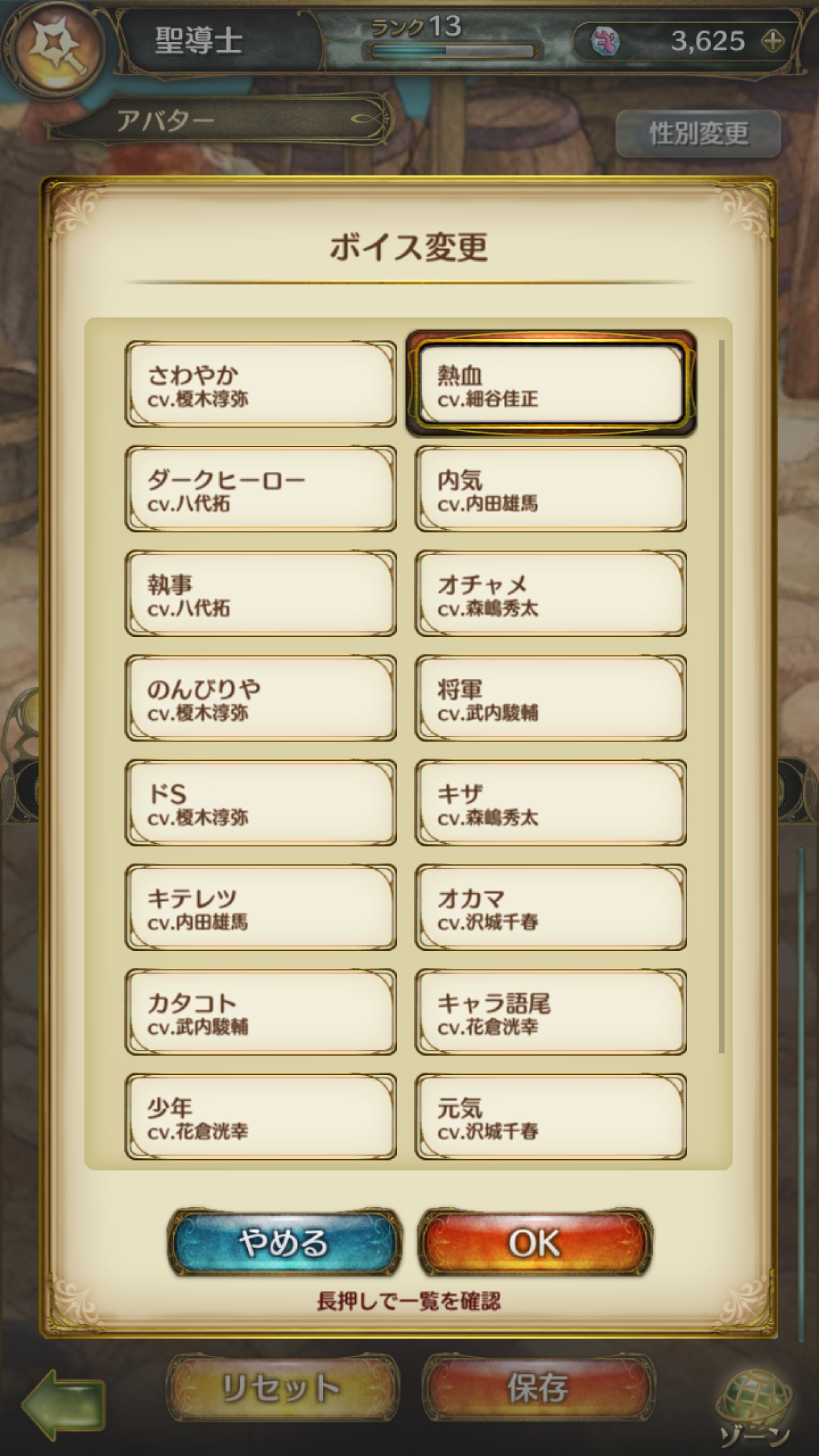Pick the 将軍 voice option

[x=551, y=698]
